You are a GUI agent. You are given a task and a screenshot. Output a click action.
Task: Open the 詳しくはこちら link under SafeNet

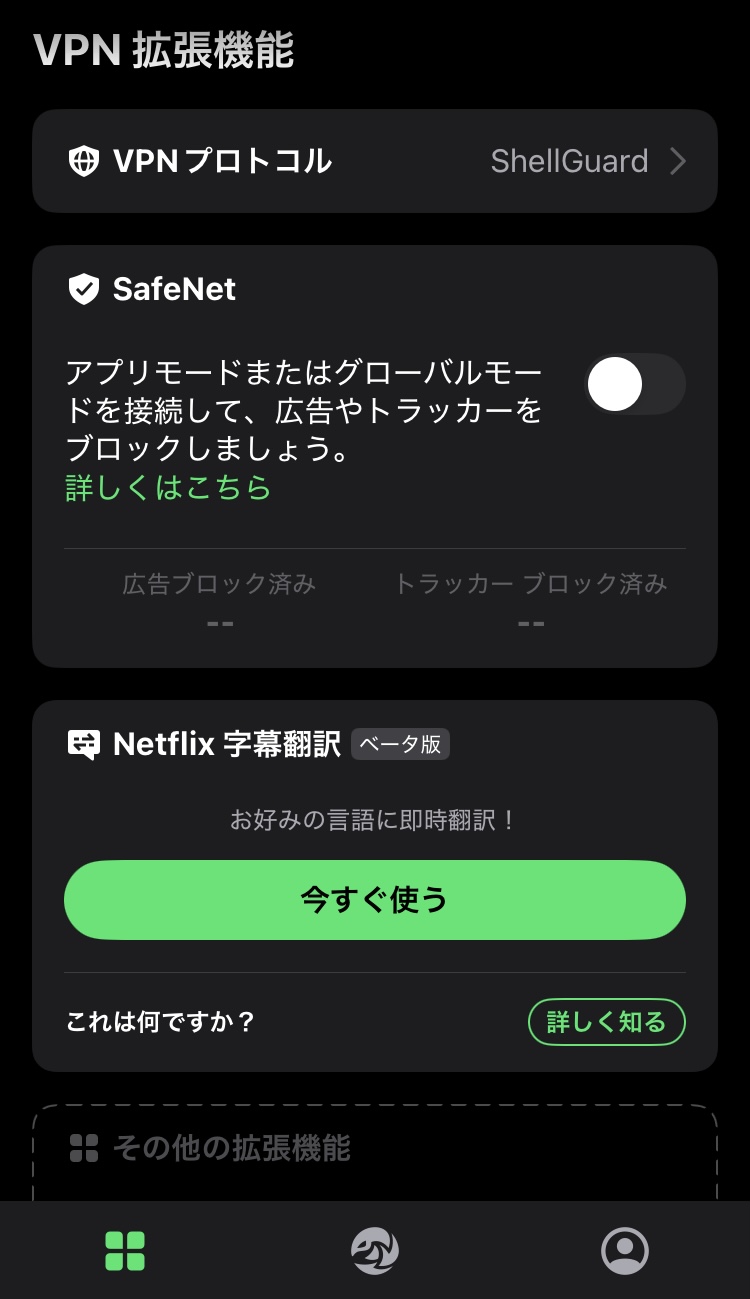coord(167,490)
